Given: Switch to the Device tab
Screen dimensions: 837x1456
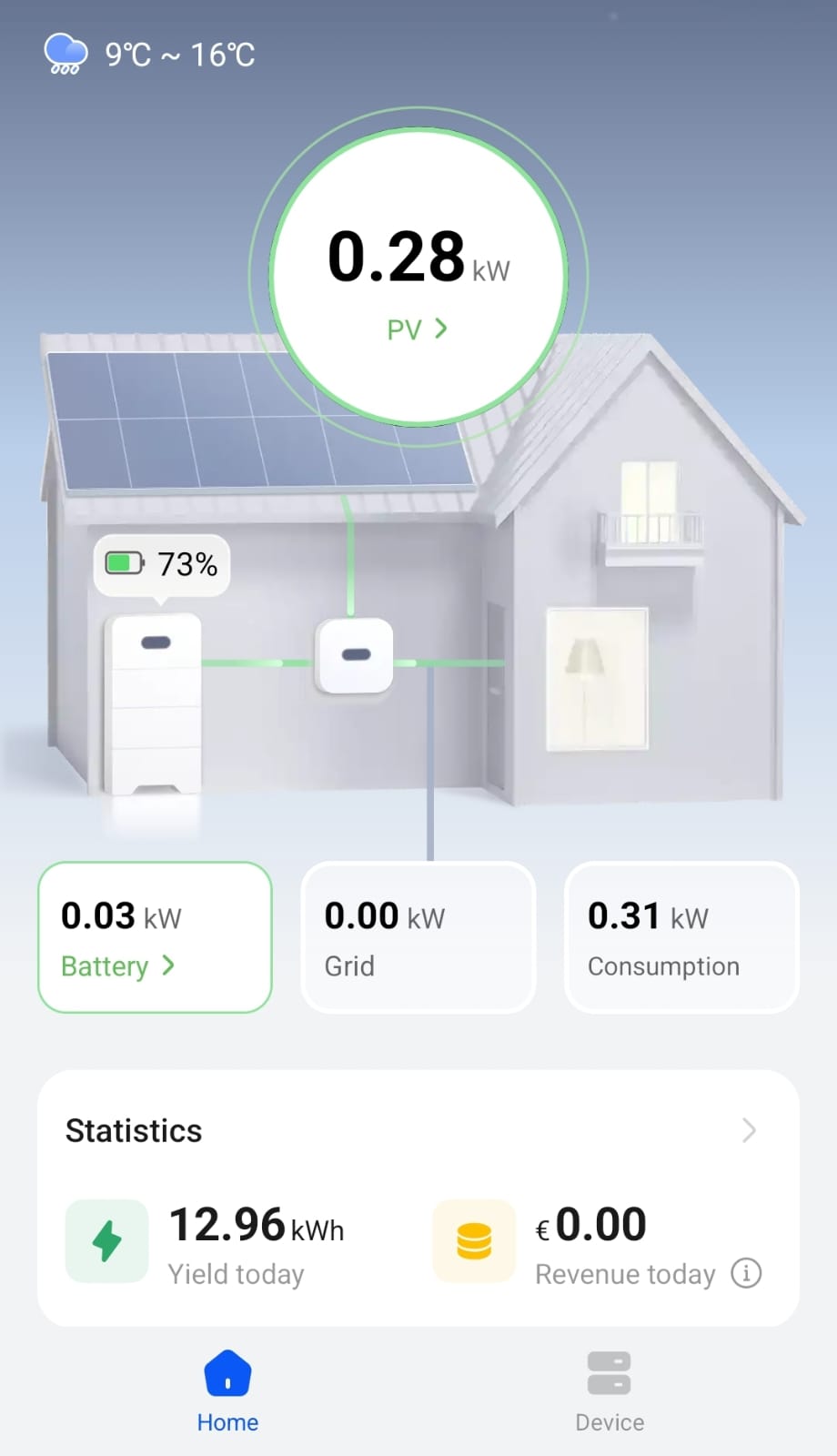Looking at the screenshot, I should point(610,1392).
